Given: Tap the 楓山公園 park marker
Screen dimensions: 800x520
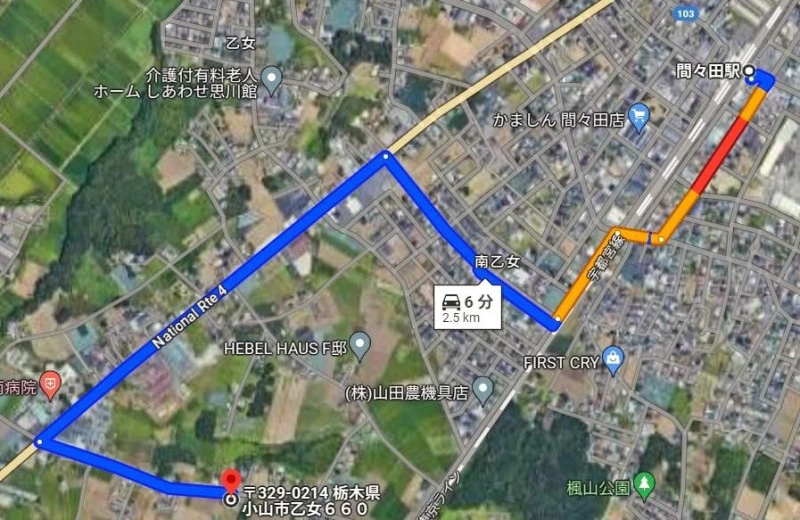Looking at the screenshot, I should pos(645,486).
